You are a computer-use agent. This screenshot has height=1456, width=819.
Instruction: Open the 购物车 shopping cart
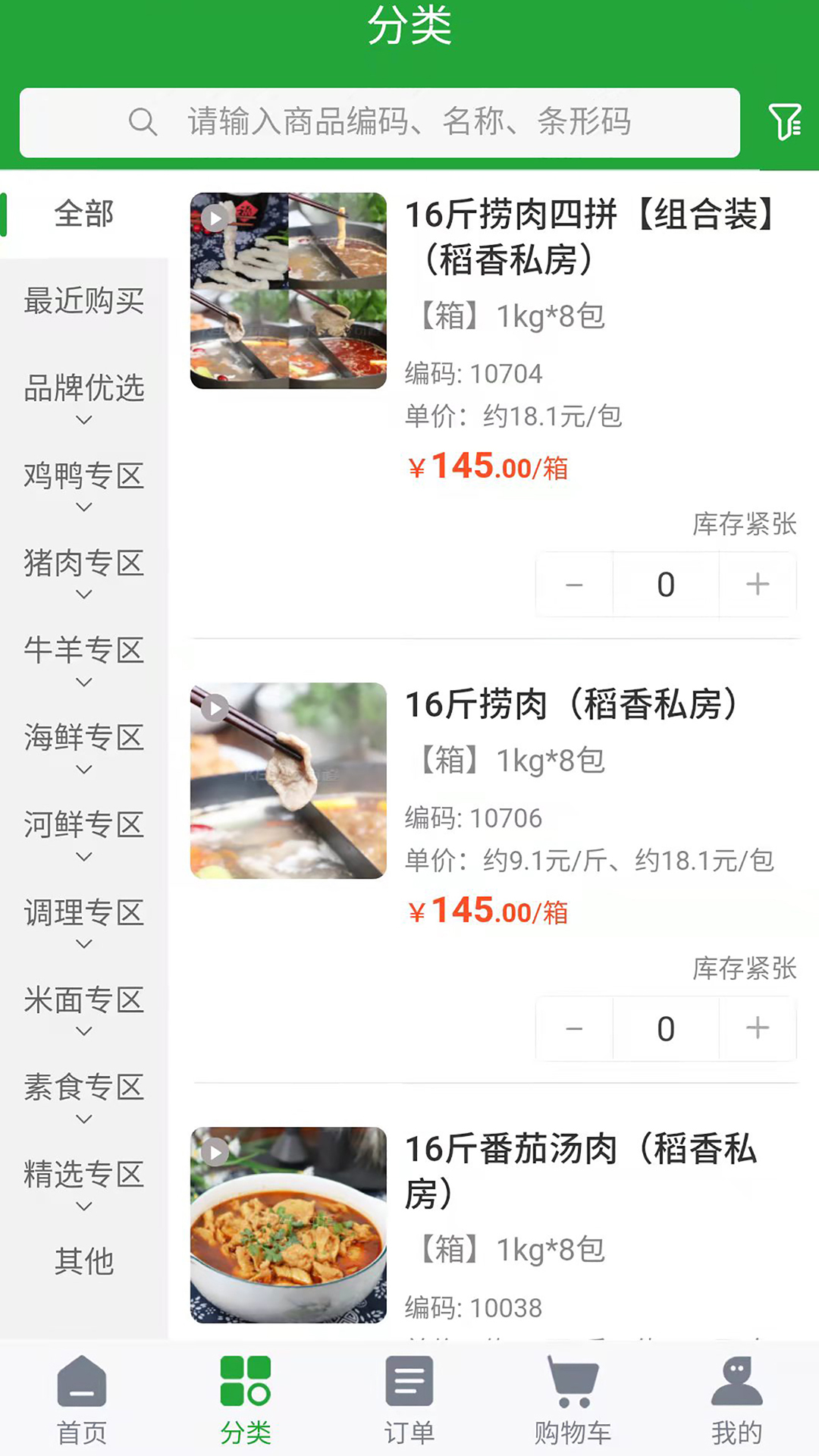tap(573, 1407)
